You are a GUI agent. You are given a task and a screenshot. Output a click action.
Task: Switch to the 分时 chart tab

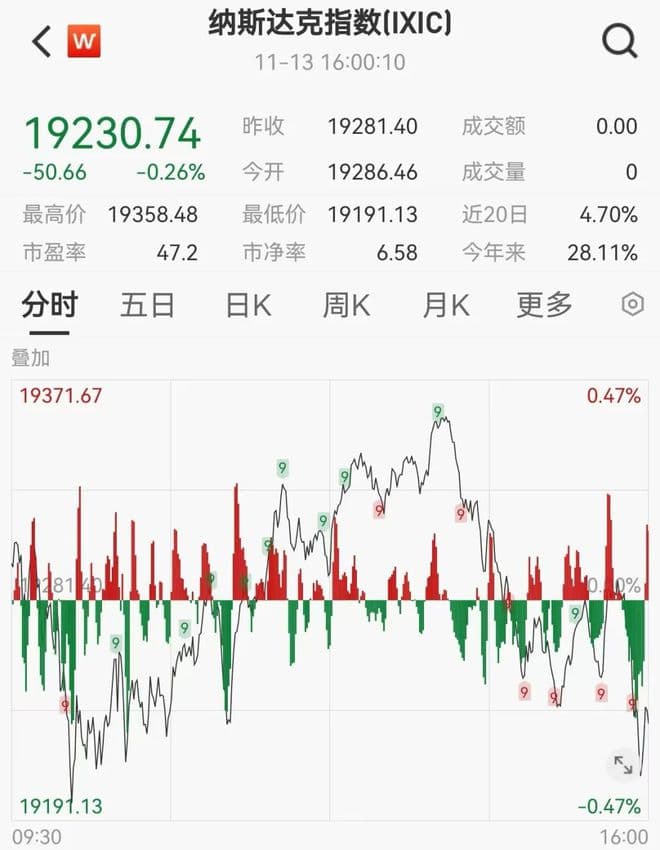tap(49, 305)
